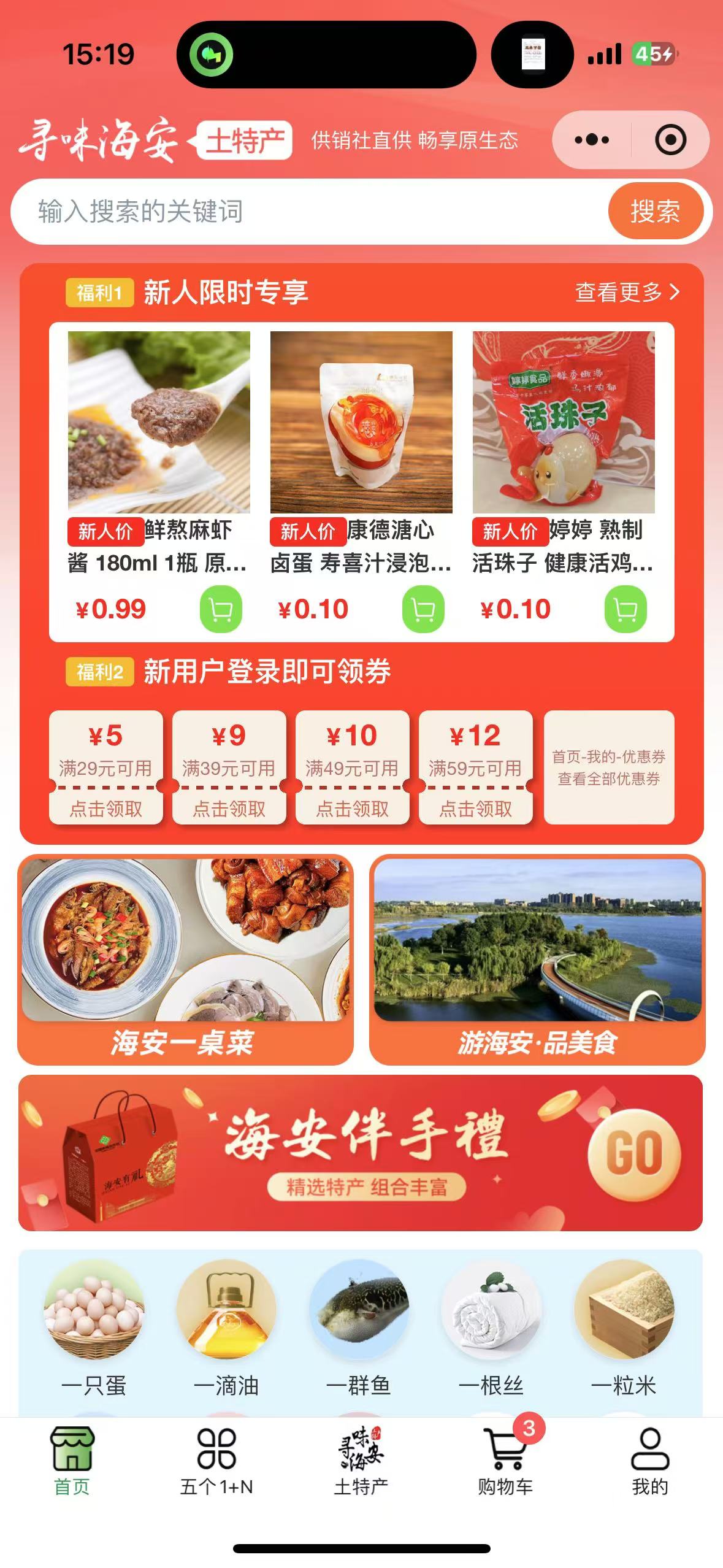Open 查看更多 for new user deals
This screenshot has height=1568, width=723.
click(x=627, y=292)
